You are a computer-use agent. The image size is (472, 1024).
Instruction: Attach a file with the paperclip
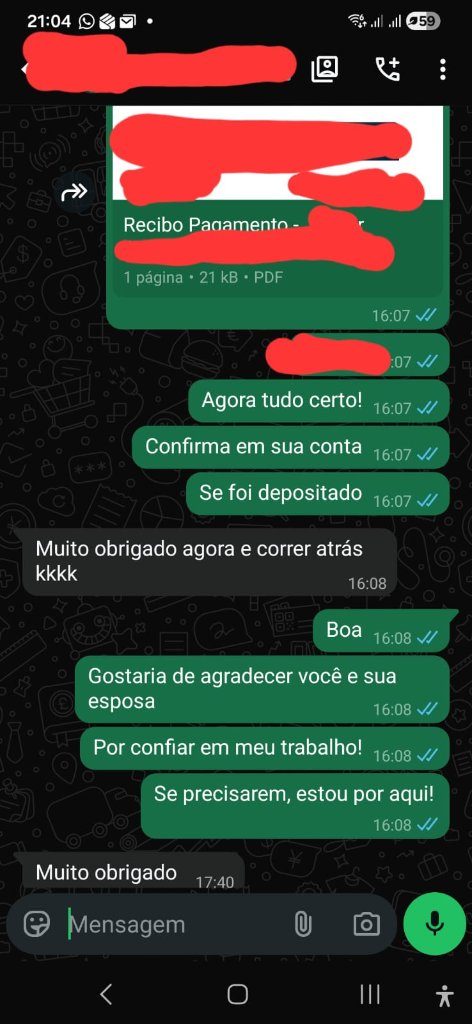click(x=303, y=924)
